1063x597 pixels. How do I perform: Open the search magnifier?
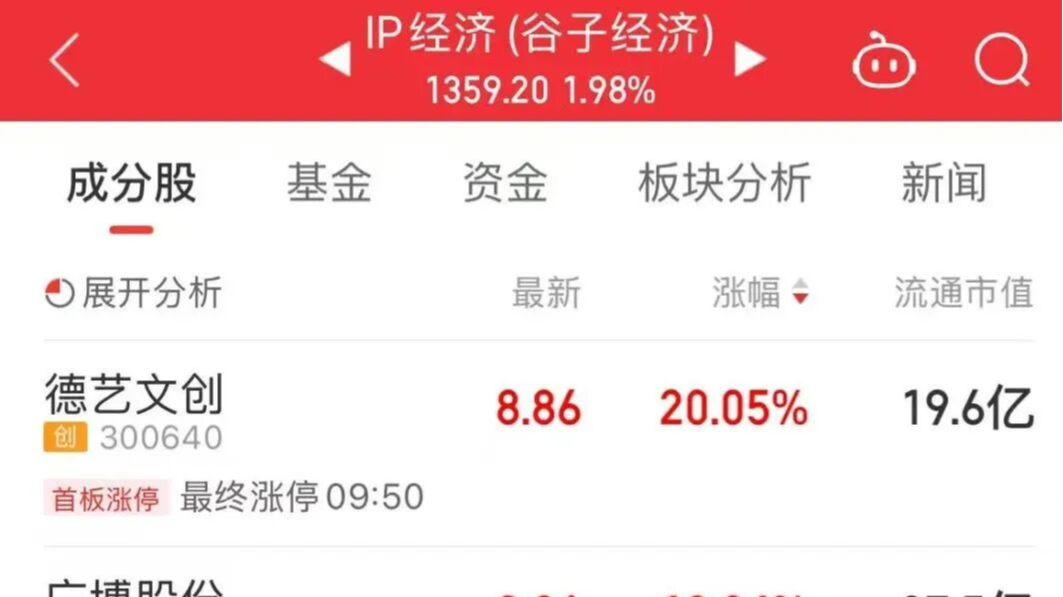click(x=1001, y=61)
